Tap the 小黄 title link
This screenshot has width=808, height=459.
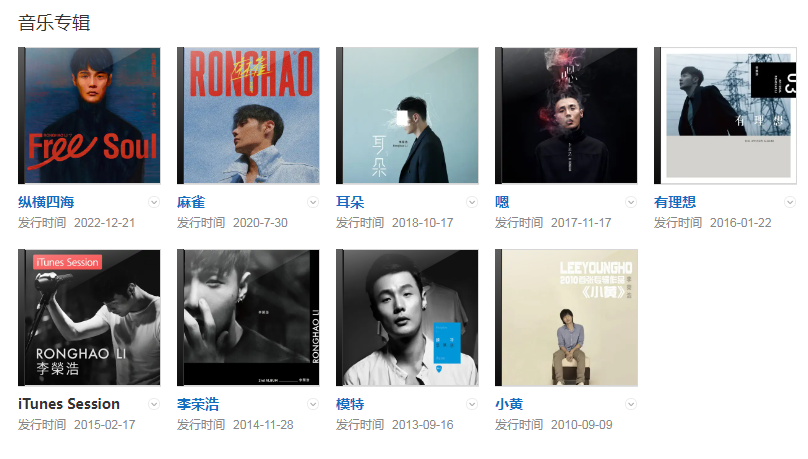(509, 404)
